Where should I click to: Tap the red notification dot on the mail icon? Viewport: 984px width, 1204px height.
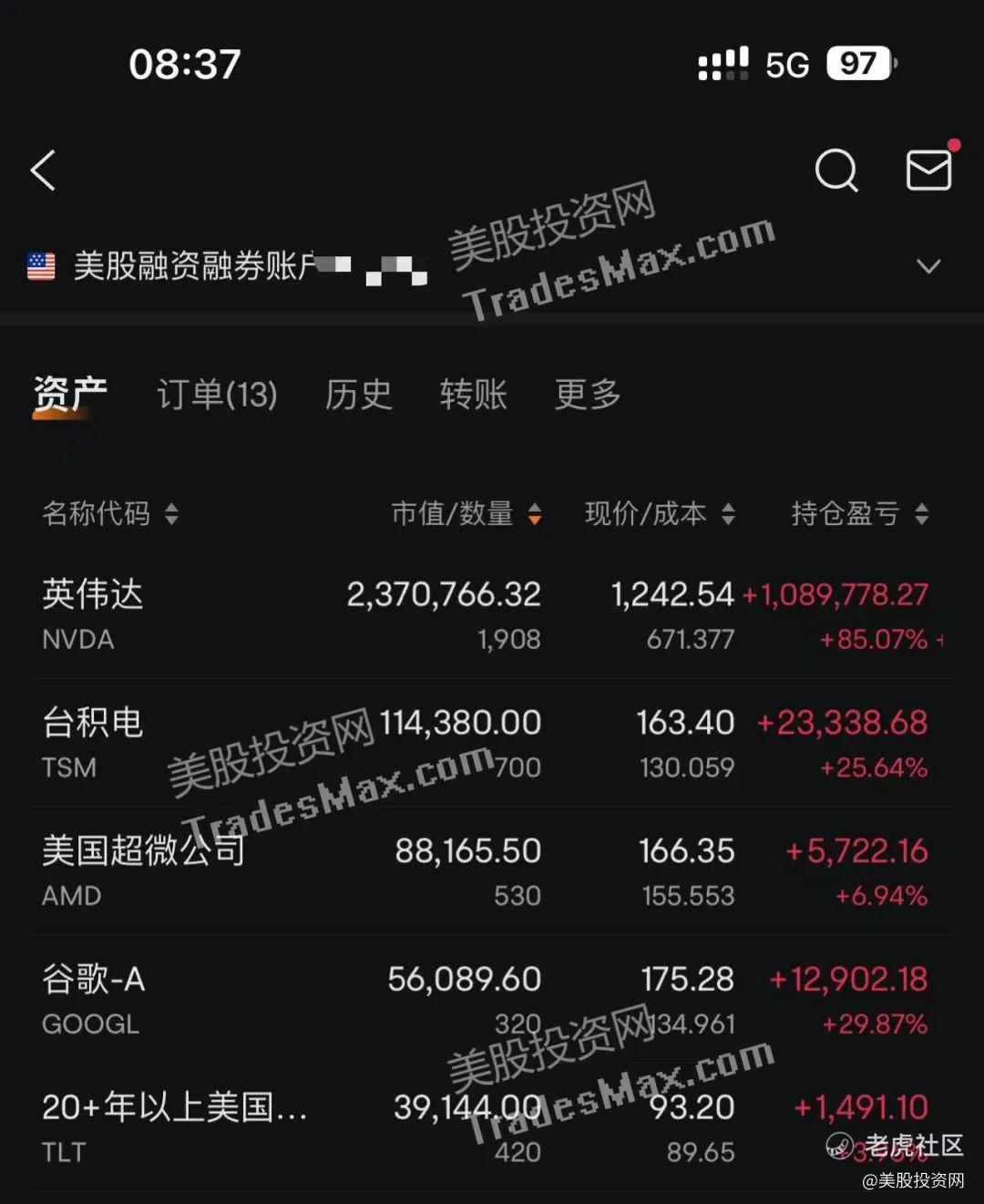tap(953, 143)
